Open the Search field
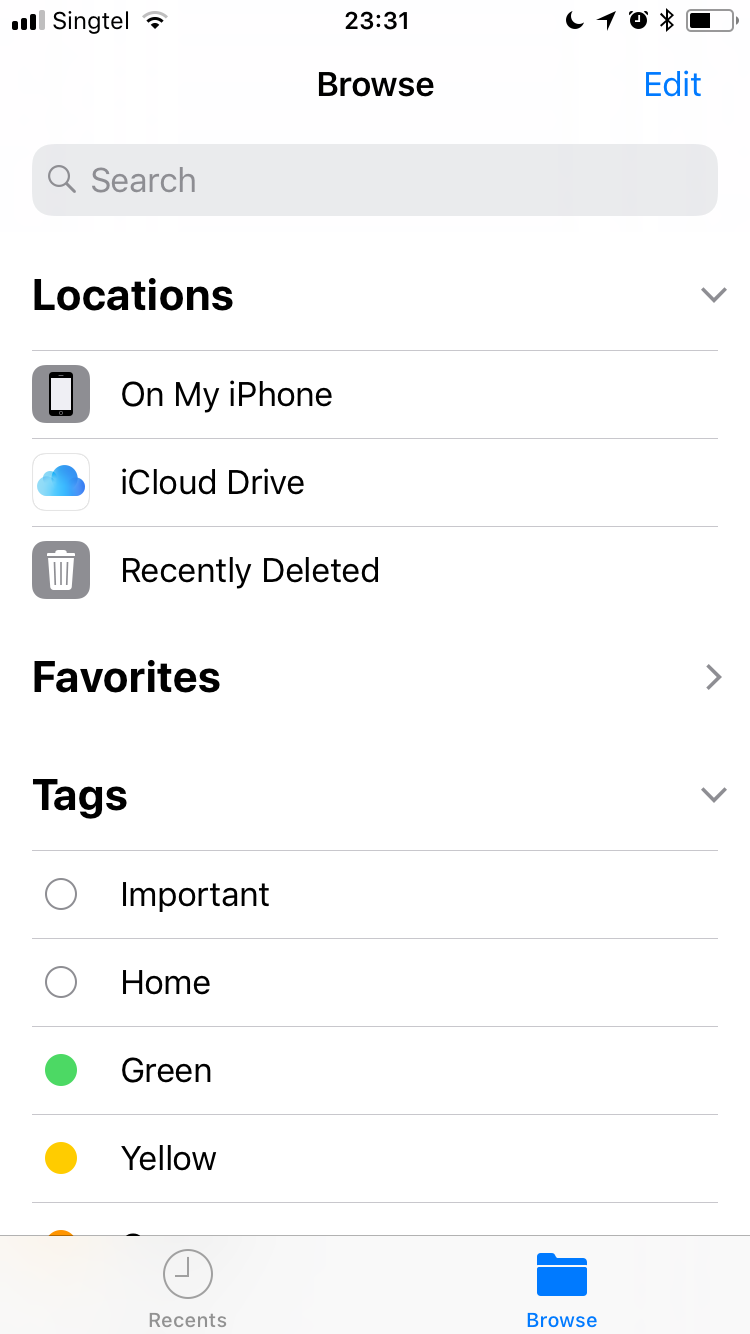The image size is (750, 1334). [375, 180]
